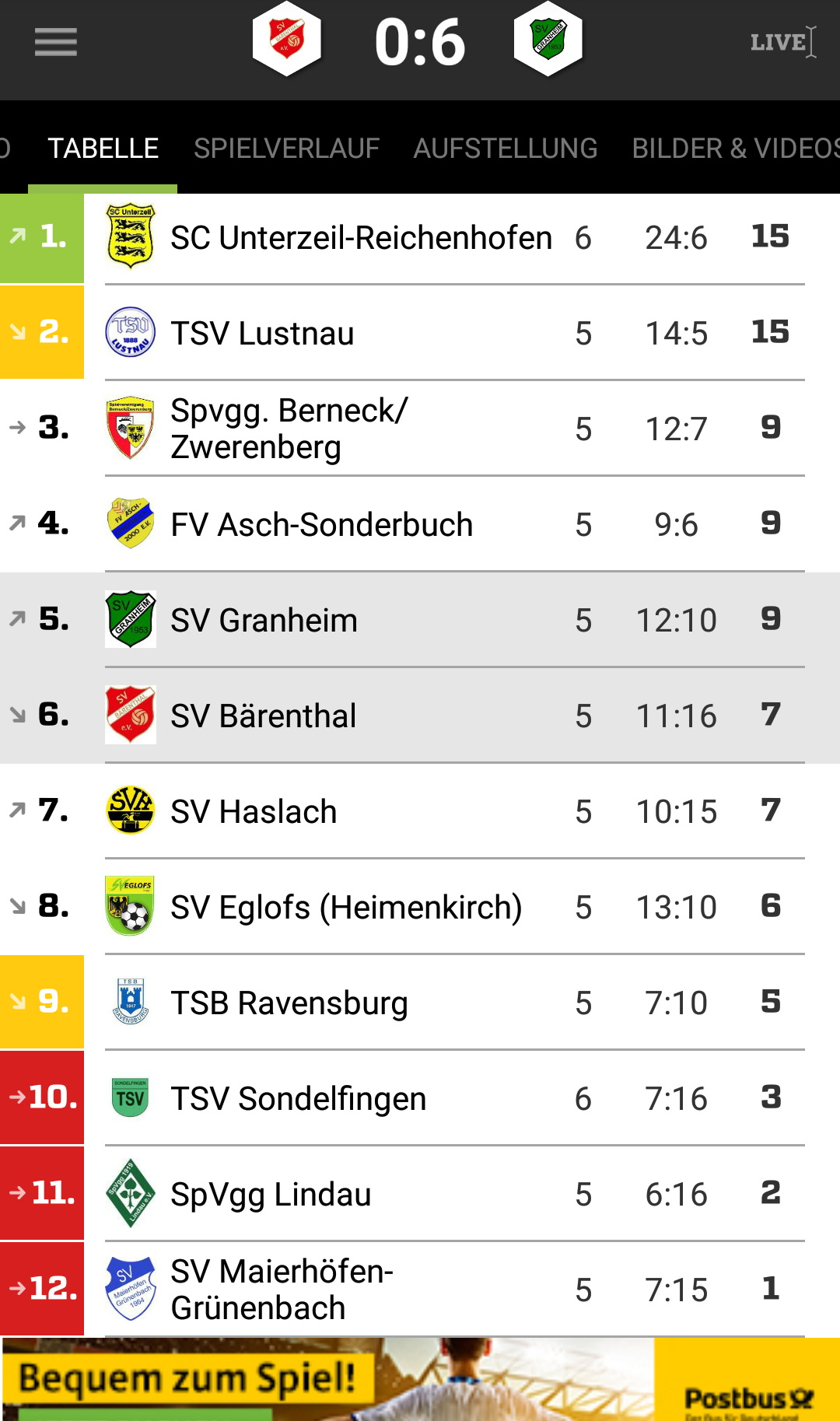Select the Tabelle tab
840x1421 pixels.
[103, 148]
